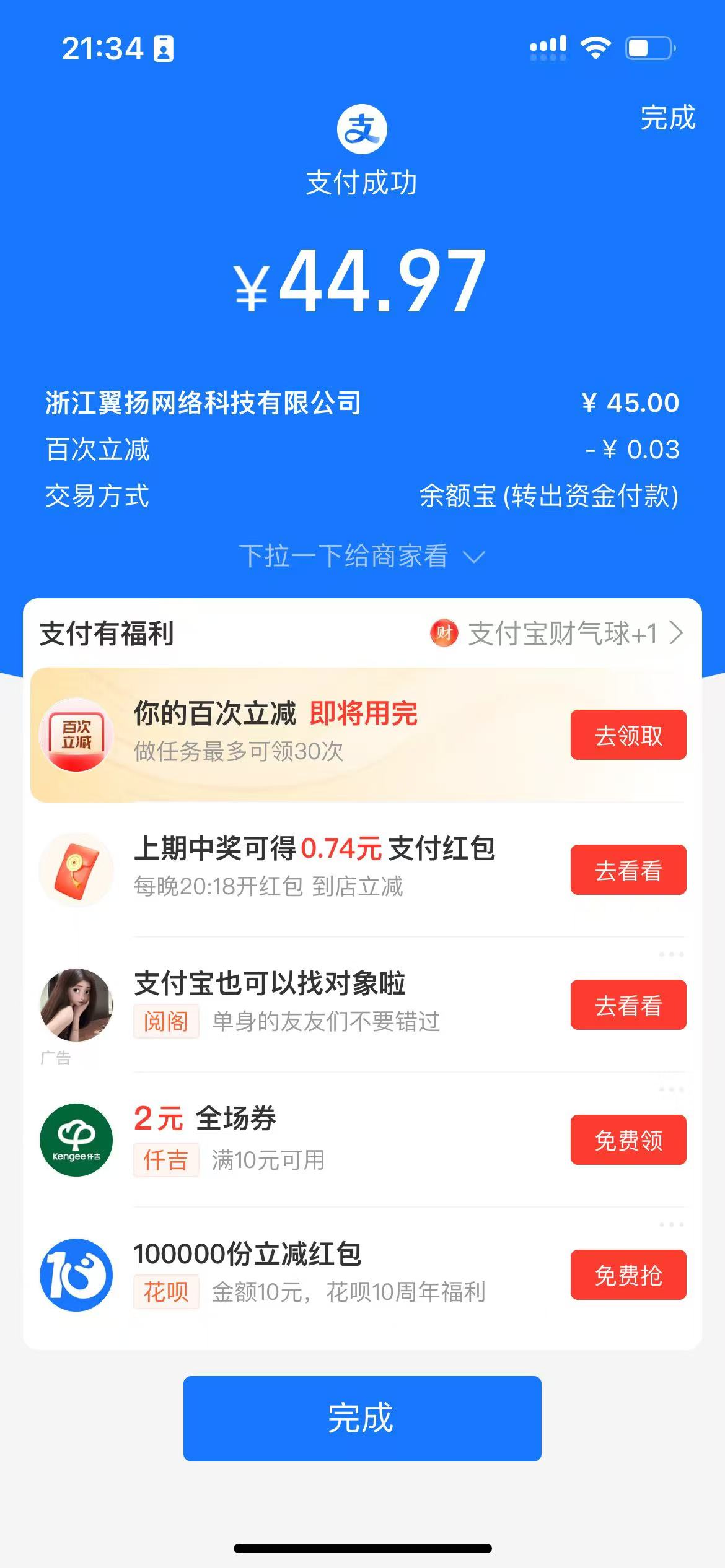Tap 去看看 for 找对象 ad
Screen dimensions: 725x1568
tap(628, 1005)
